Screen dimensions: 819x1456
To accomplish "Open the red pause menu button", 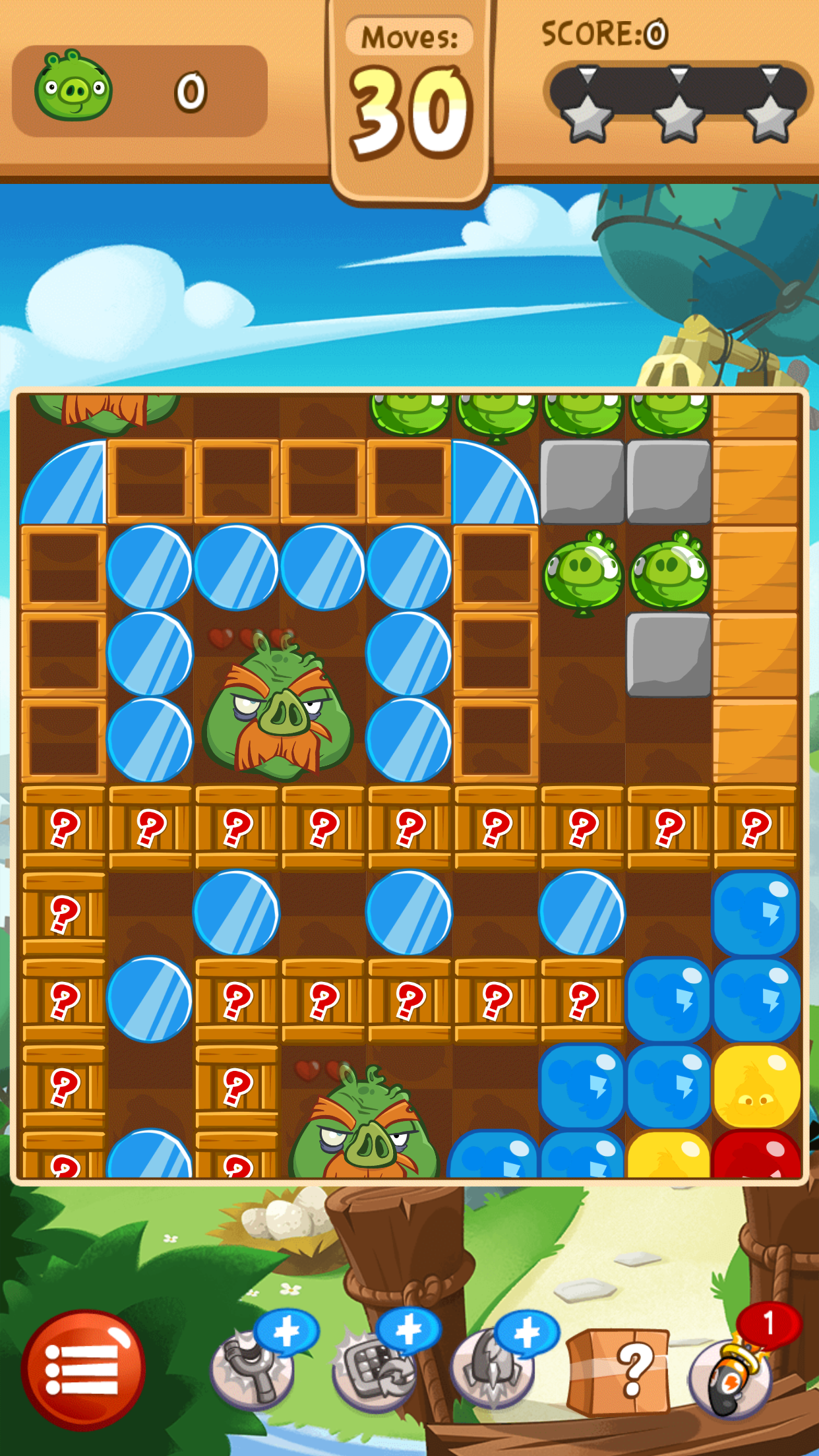I will tap(83, 1370).
